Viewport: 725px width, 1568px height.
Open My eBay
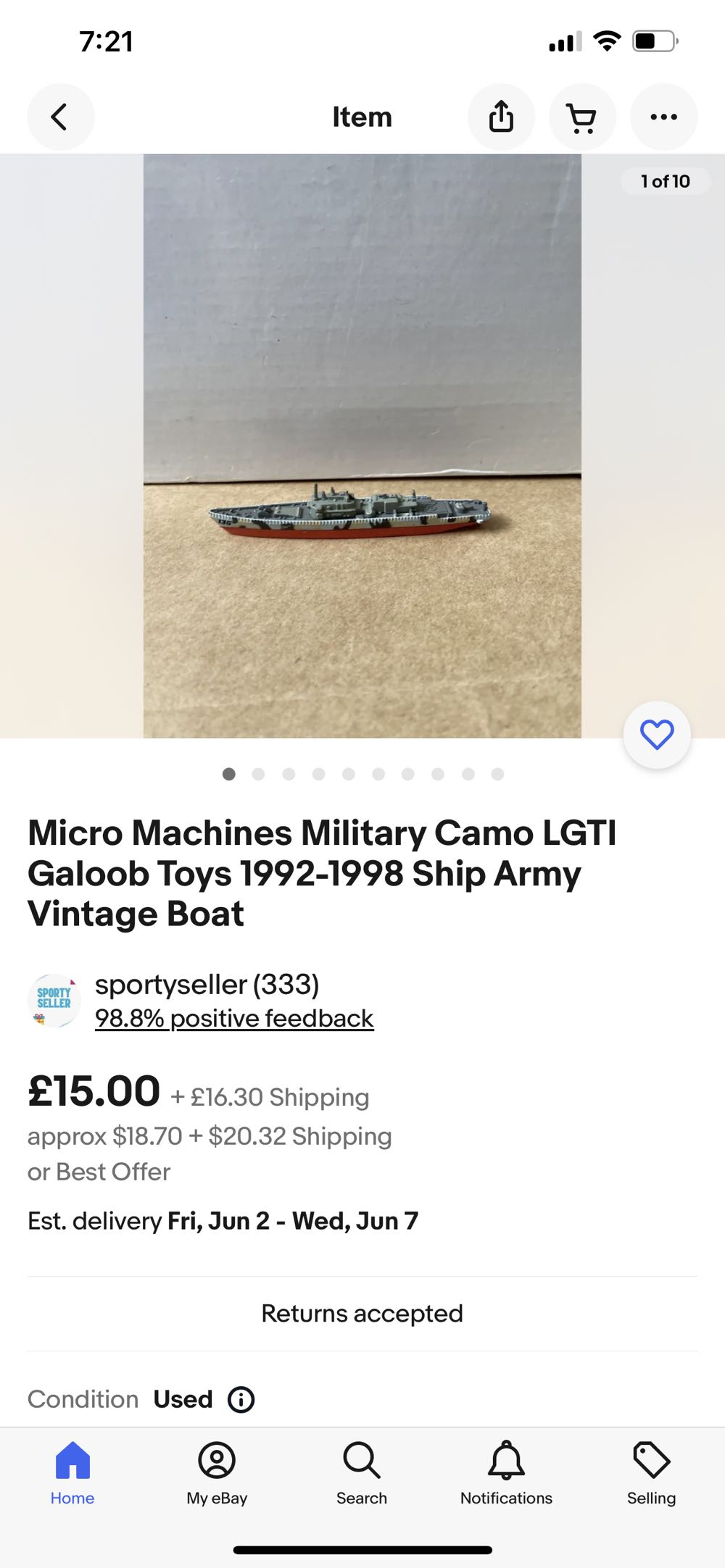point(216,1471)
